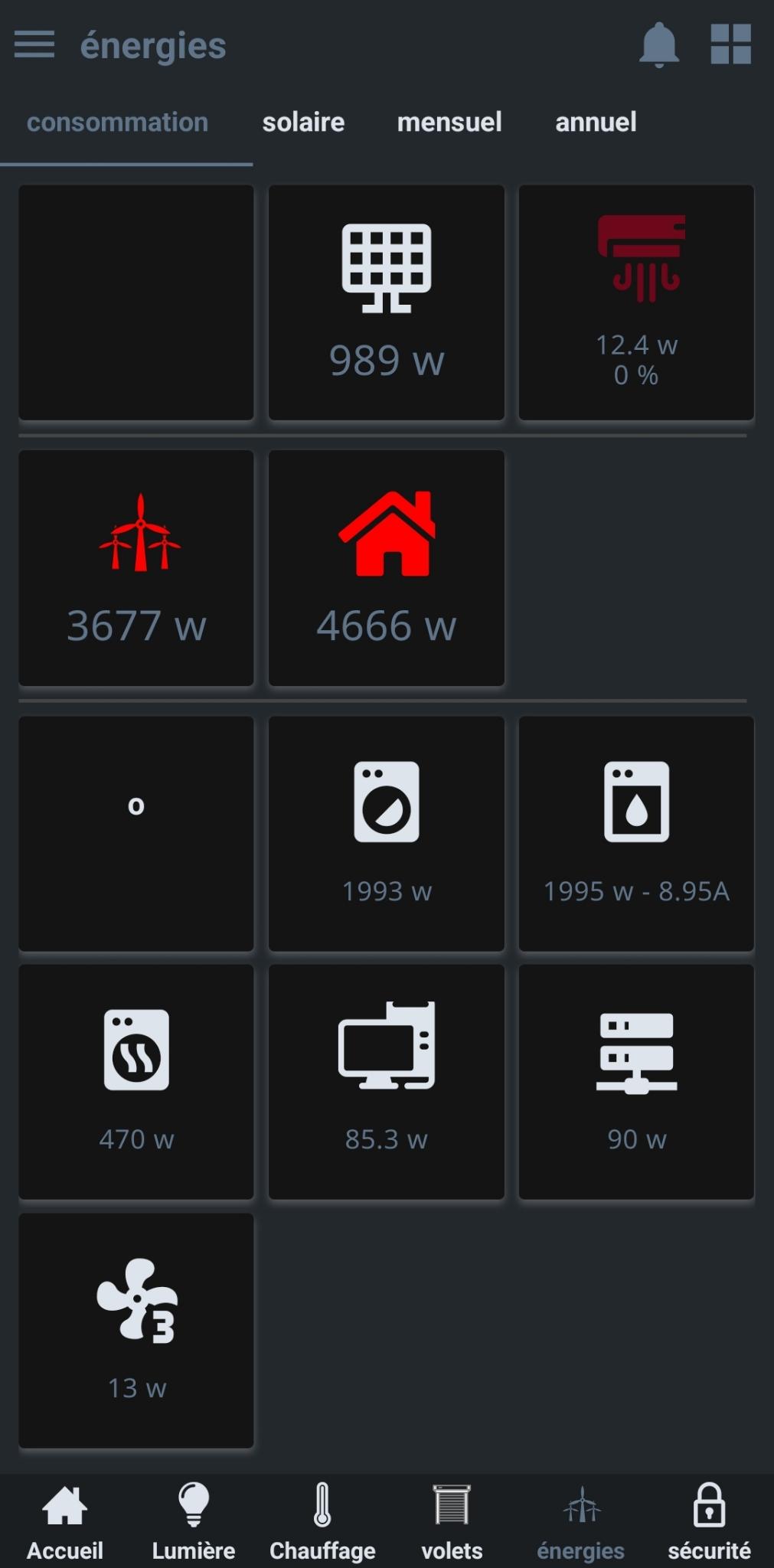Viewport: 774px width, 1568px height.
Task: Open the server 90 w tile
Action: point(636,1081)
